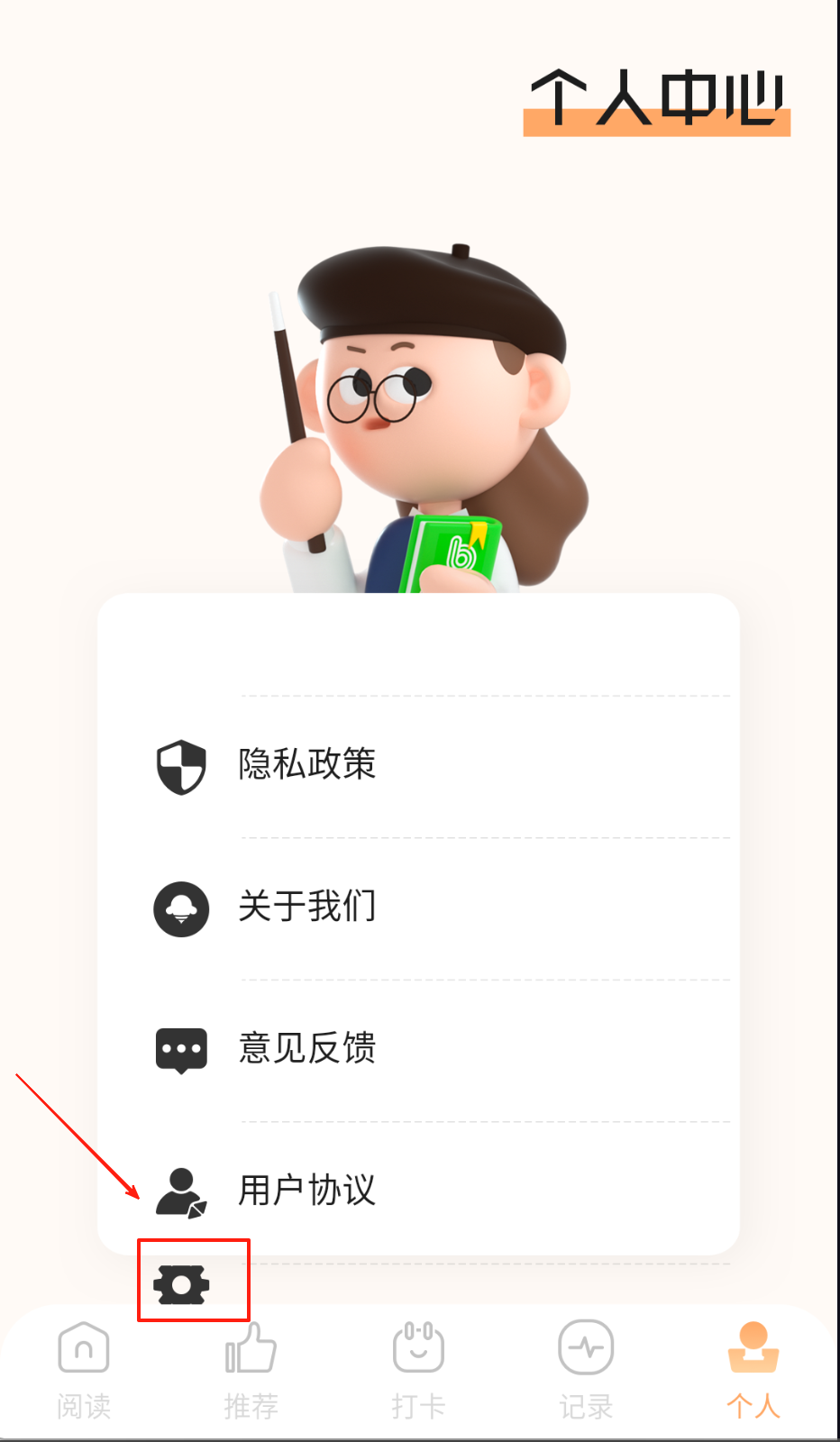Open the 隐私政策 privacy policy row
Viewport: 840px width, 1442px height.
tap(306, 765)
